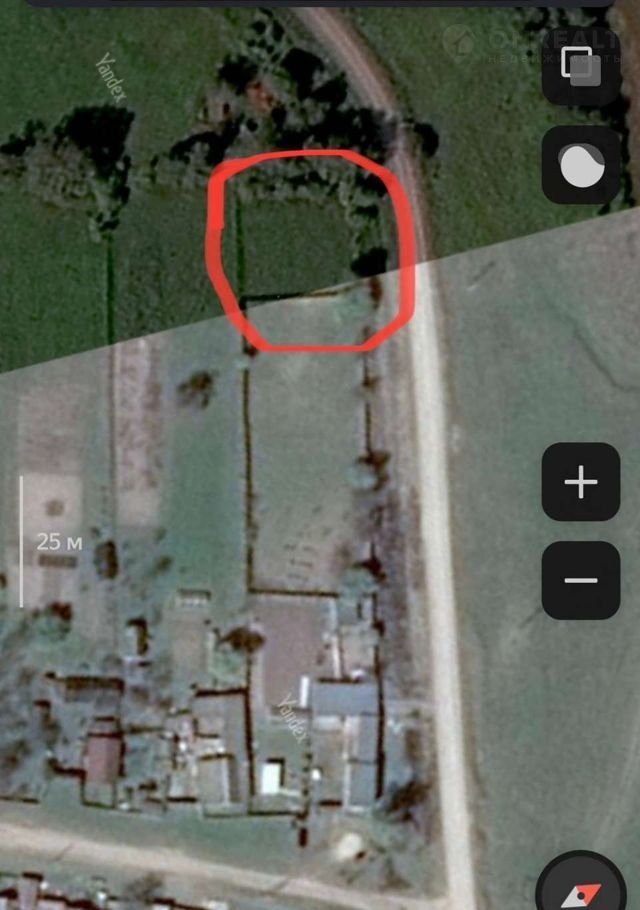Zoom out with the minus button
This screenshot has width=640, height=910.
(x=581, y=580)
